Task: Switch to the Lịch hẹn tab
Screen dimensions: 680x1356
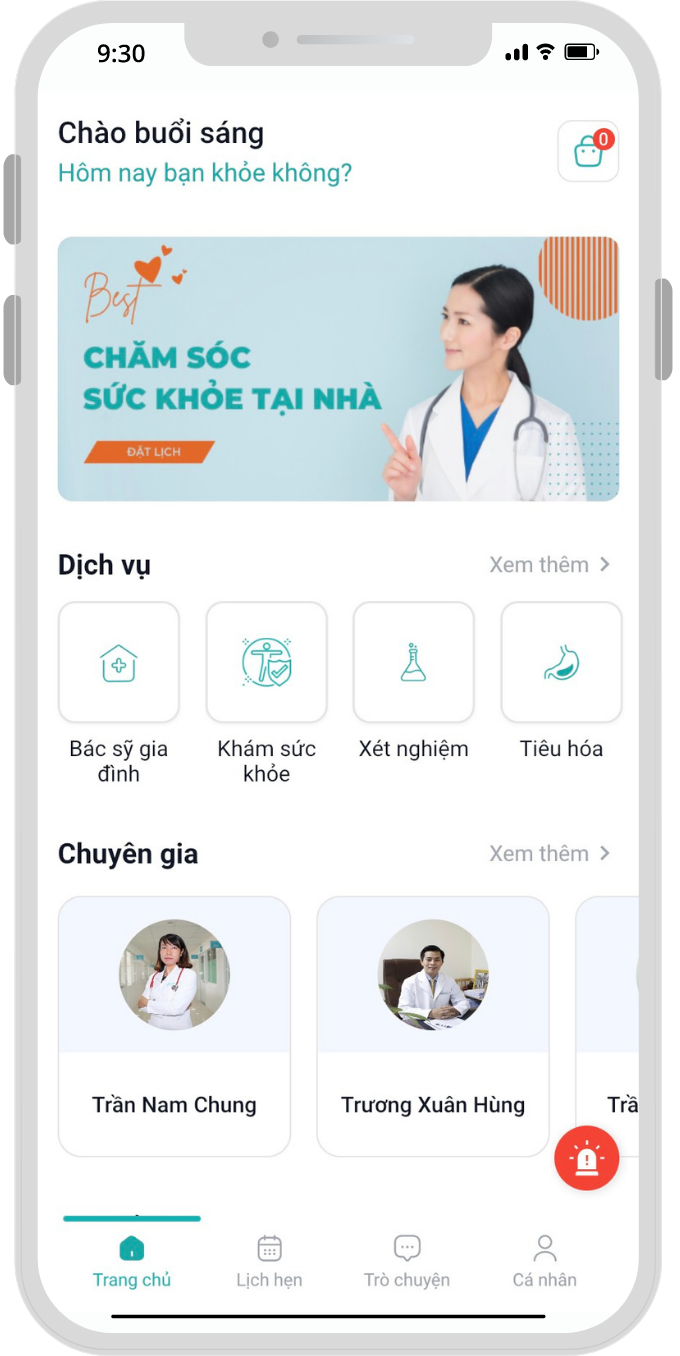Action: point(269,1262)
